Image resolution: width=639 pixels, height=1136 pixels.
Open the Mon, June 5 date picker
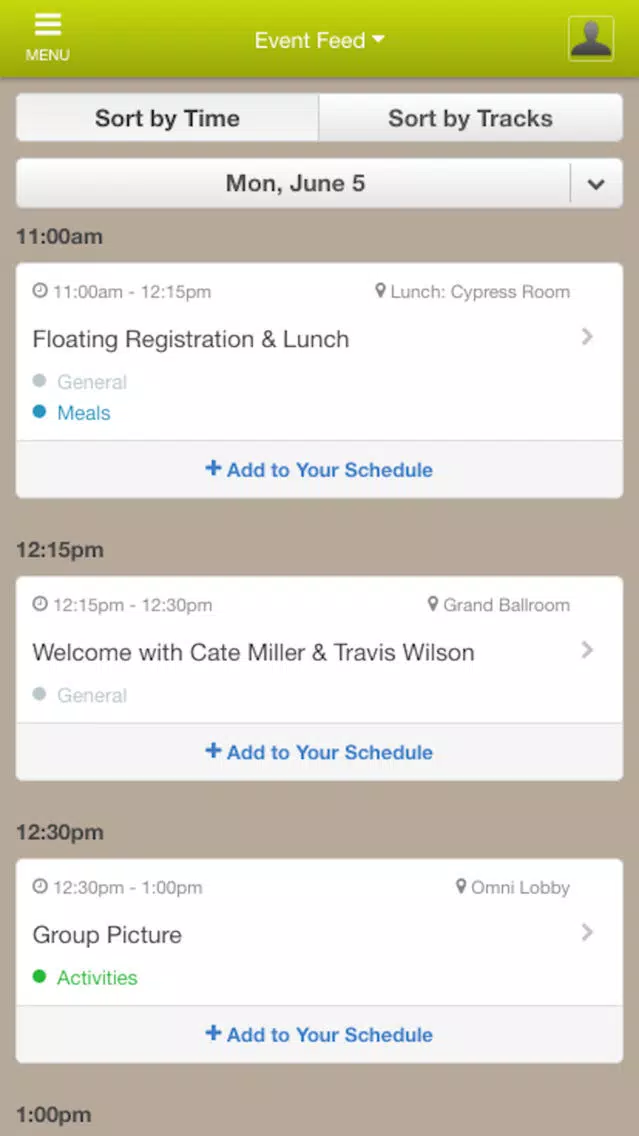(x=320, y=183)
